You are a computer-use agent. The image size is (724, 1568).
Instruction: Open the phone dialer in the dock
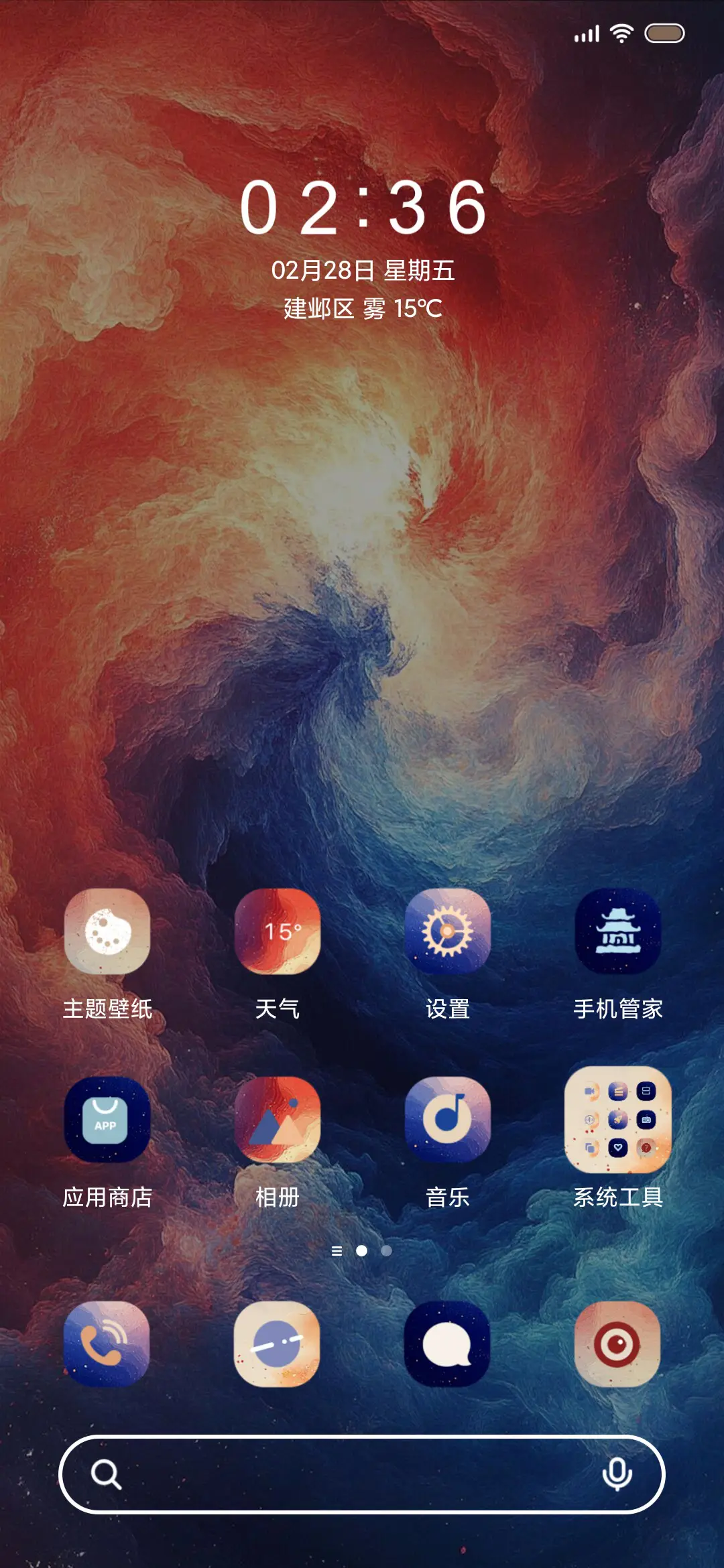[107, 1344]
